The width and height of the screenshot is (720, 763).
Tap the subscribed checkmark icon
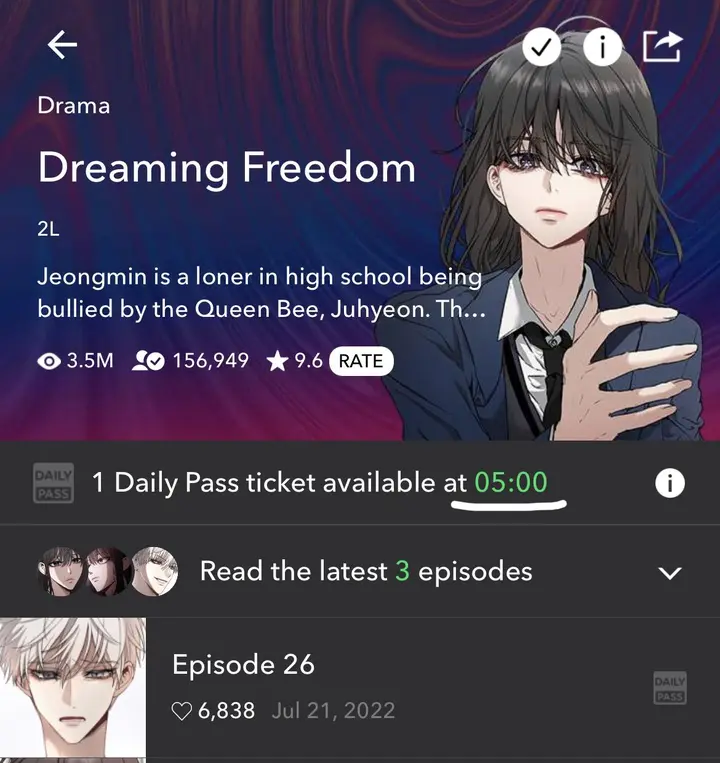pos(542,46)
